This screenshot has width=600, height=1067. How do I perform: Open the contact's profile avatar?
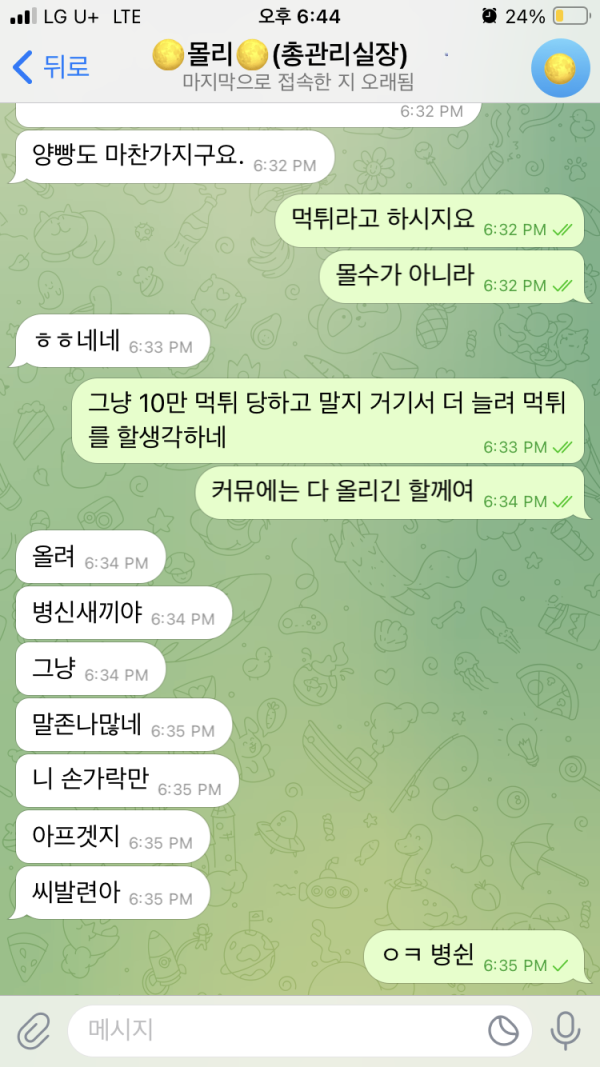560,67
